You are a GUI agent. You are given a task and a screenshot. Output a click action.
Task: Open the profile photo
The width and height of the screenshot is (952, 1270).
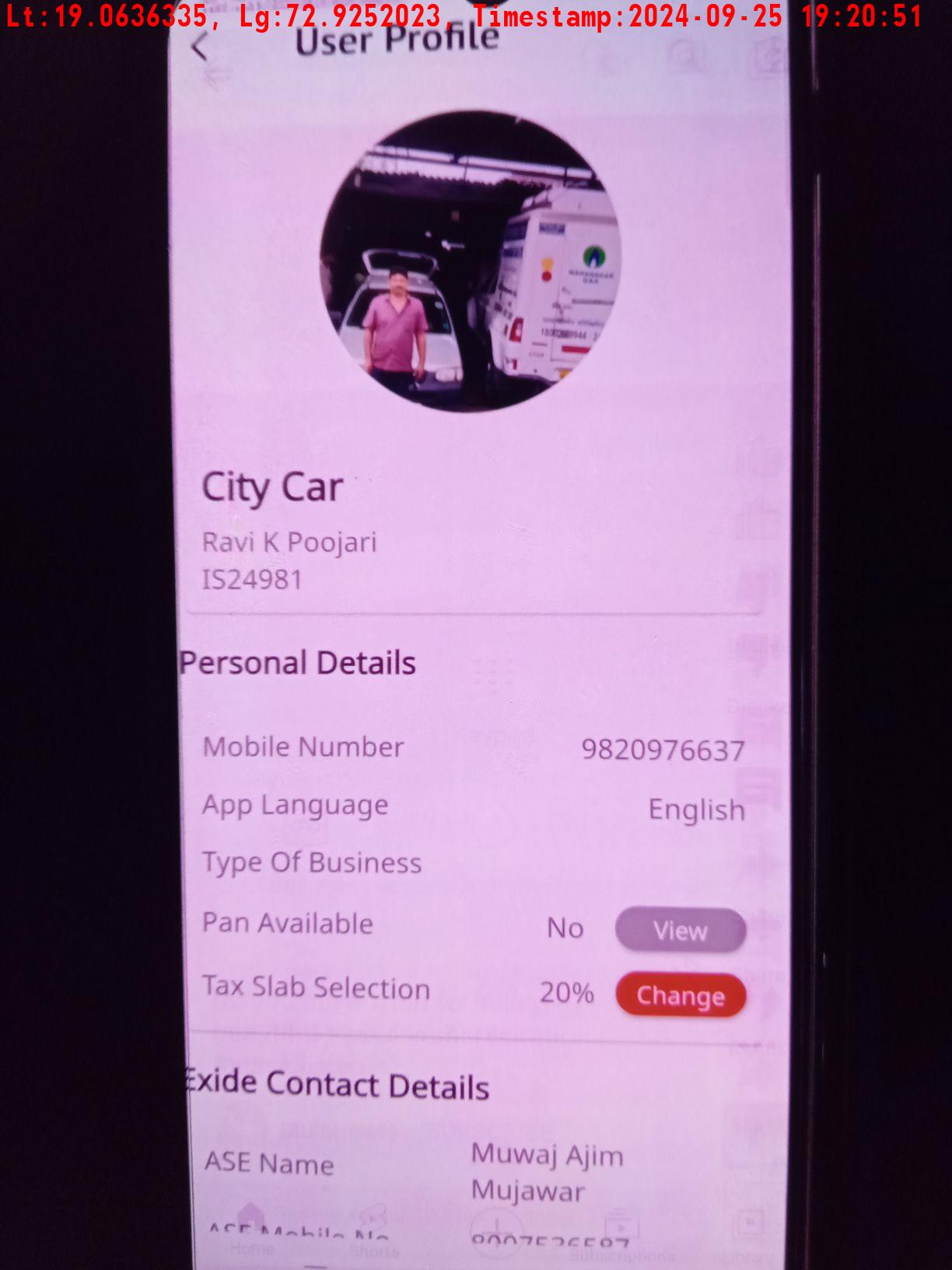click(x=470, y=261)
